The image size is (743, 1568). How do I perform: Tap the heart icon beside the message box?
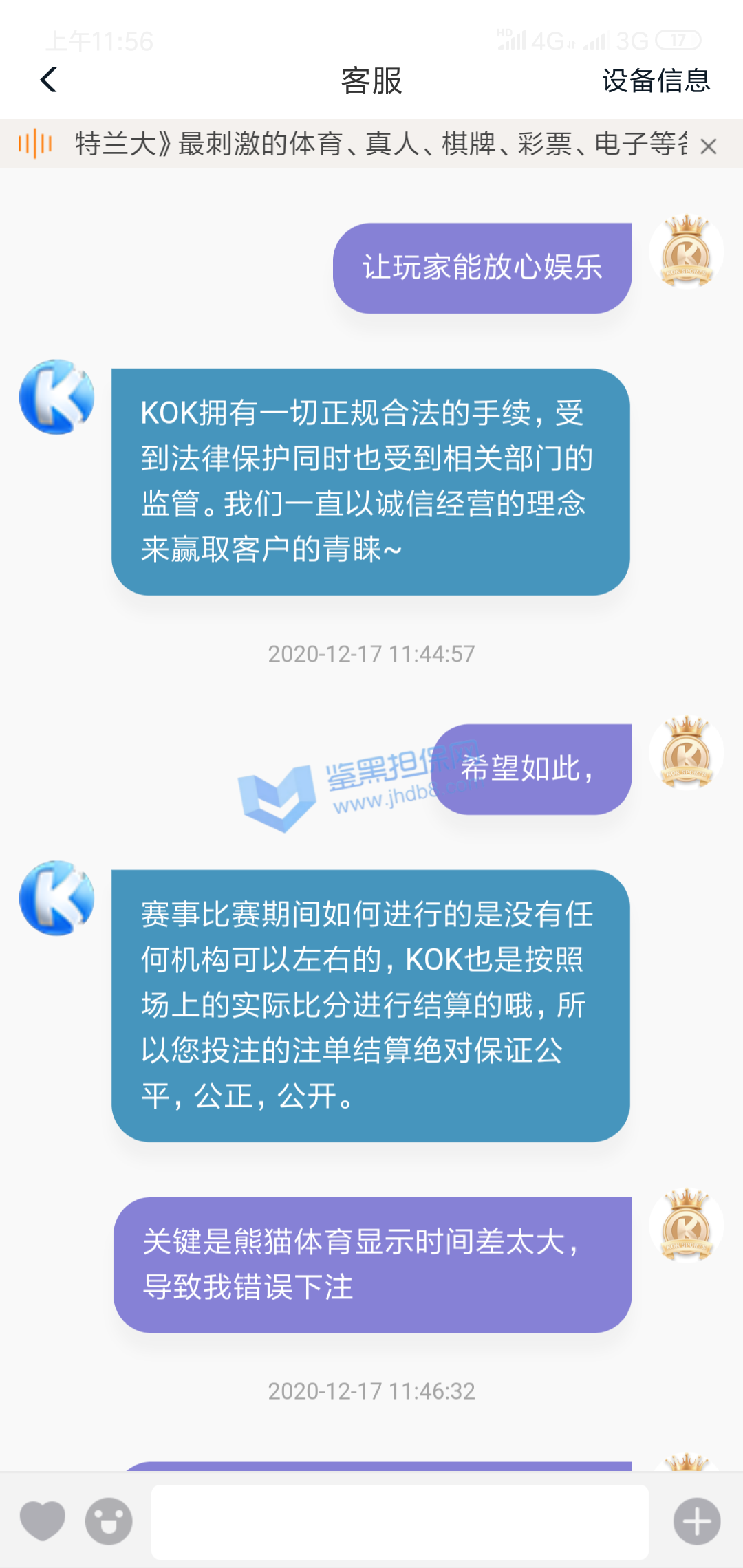click(x=43, y=1521)
